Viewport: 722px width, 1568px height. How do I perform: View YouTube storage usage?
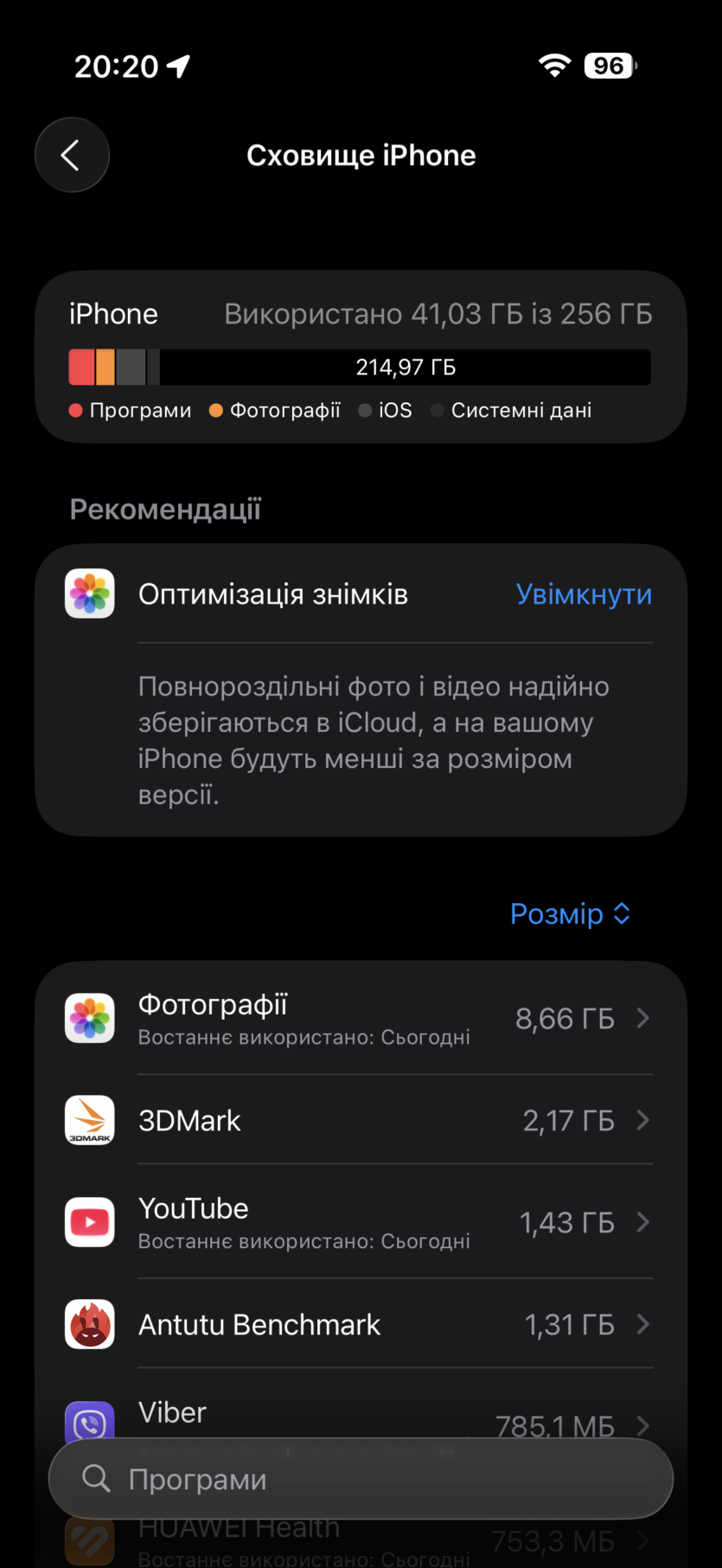[x=360, y=1222]
